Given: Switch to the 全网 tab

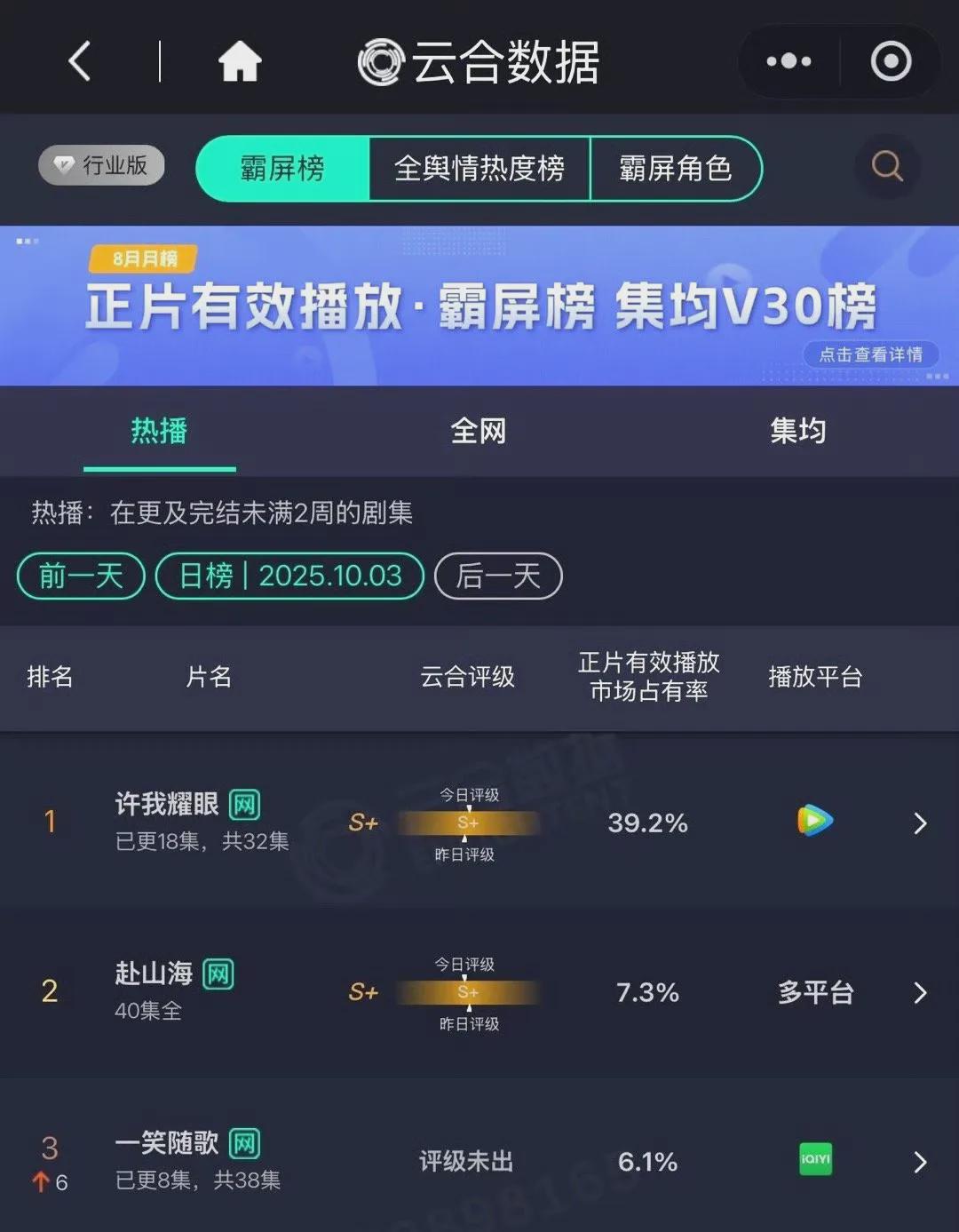Looking at the screenshot, I should (x=478, y=431).
